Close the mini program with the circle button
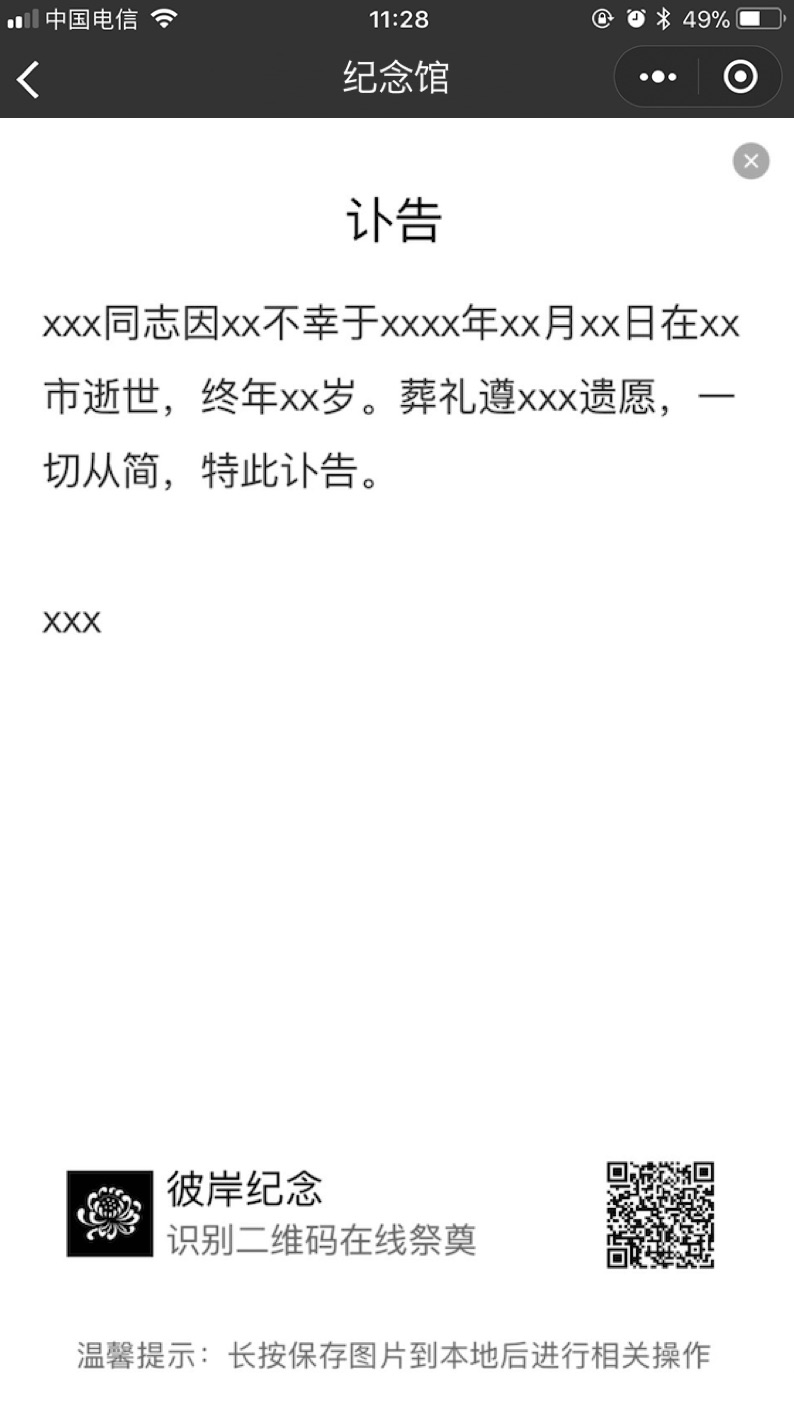The width and height of the screenshot is (794, 1415). tap(740, 77)
